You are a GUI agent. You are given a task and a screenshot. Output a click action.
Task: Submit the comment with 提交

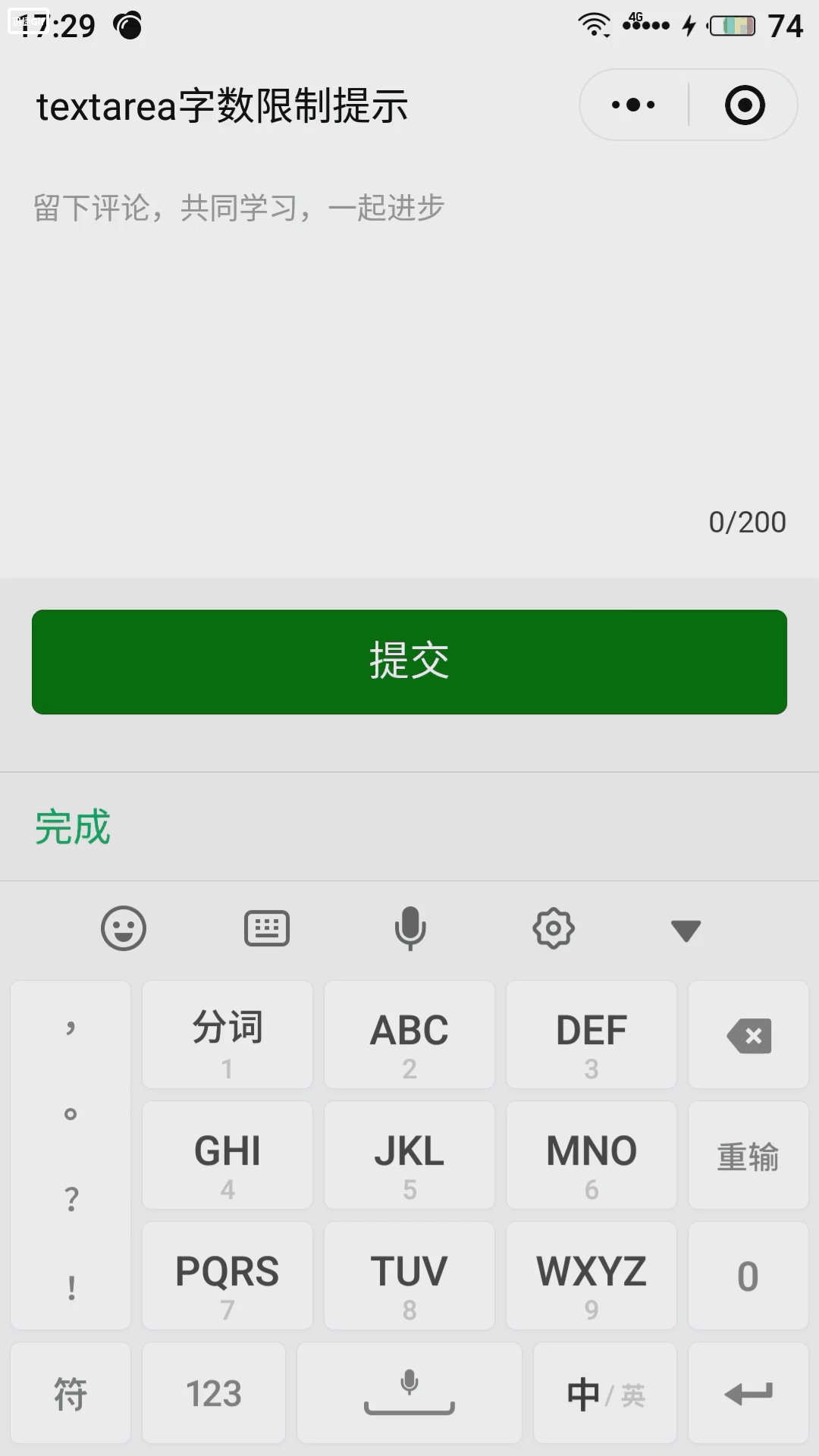[409, 661]
